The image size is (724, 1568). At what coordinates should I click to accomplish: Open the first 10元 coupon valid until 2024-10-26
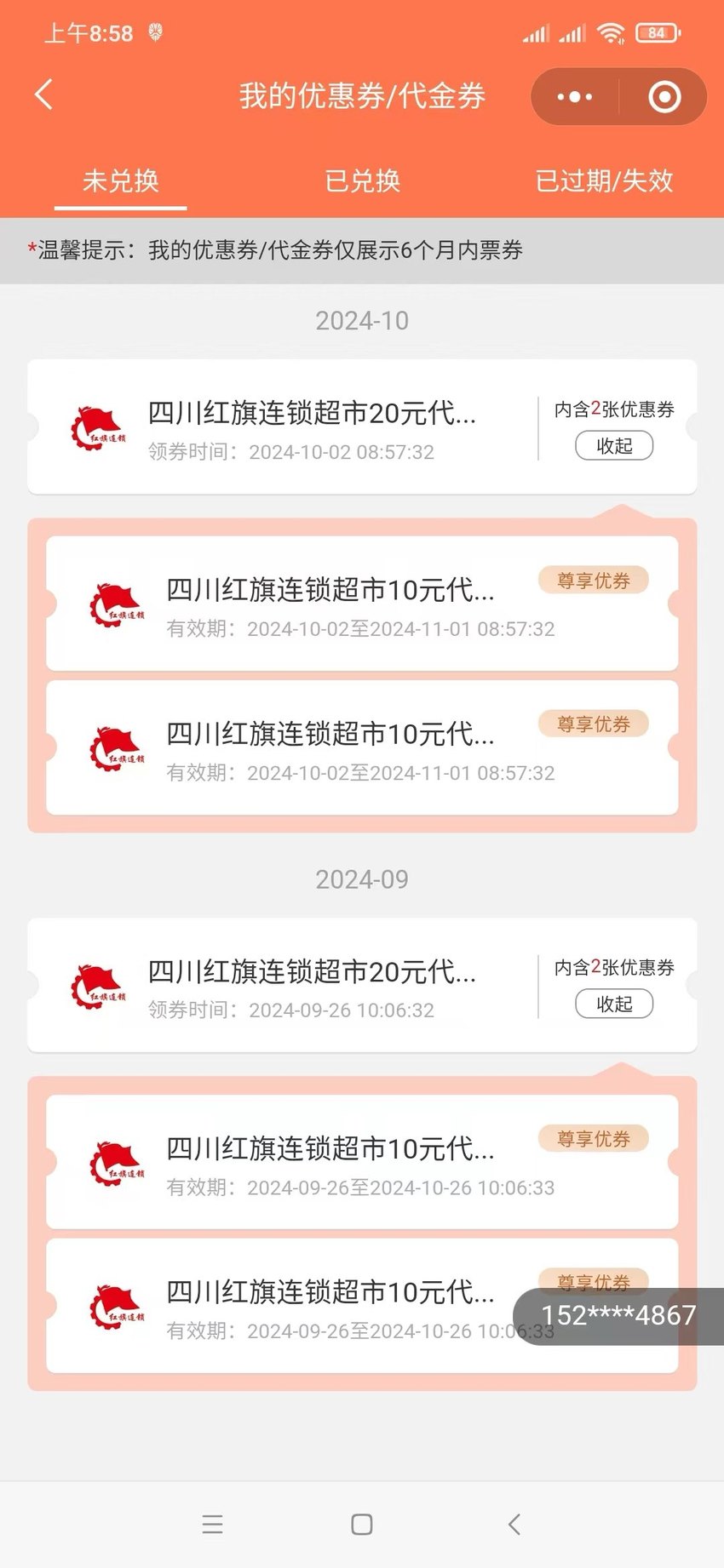(362, 1162)
